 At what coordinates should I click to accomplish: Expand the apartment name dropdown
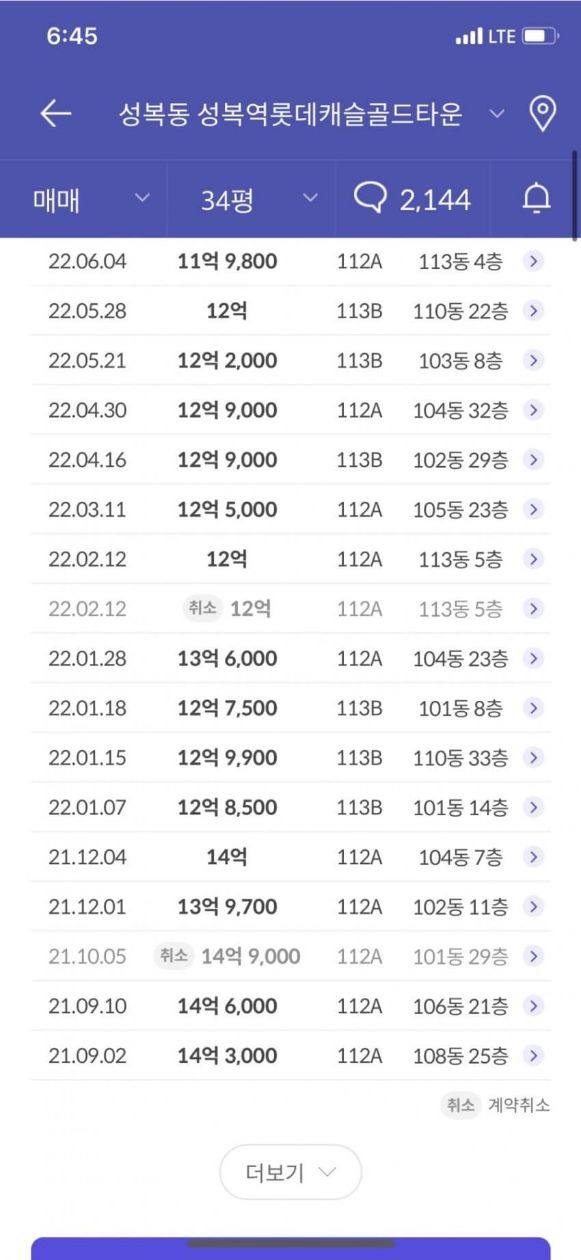point(497,114)
